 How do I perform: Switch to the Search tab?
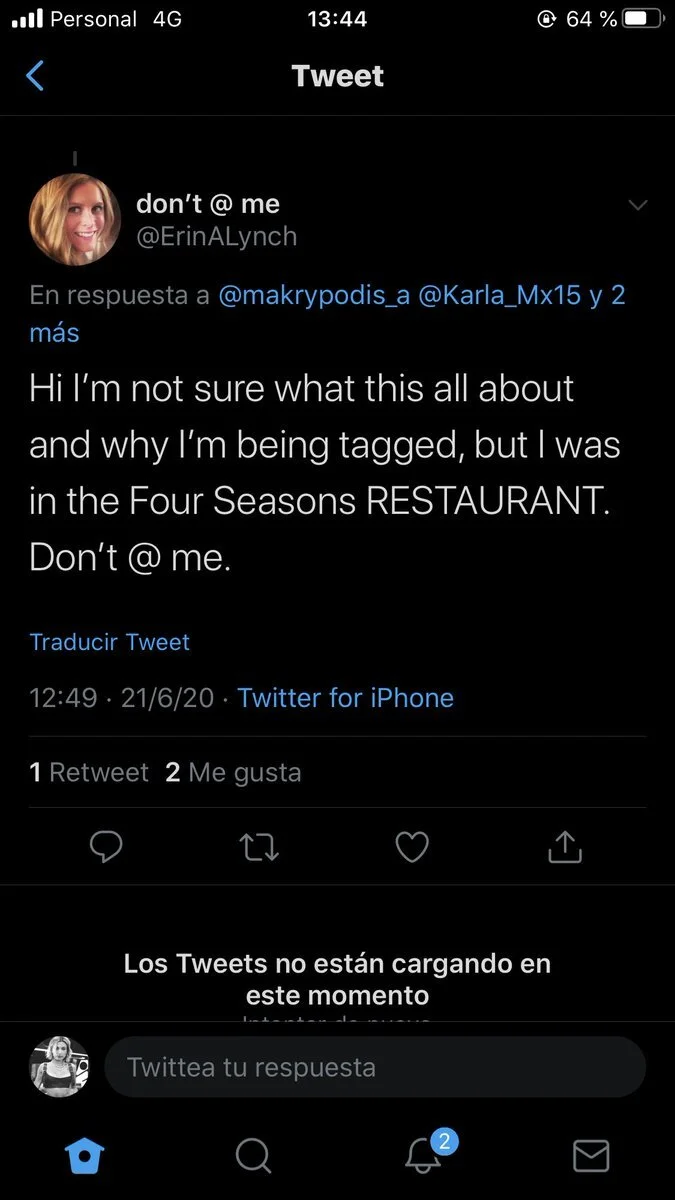tap(253, 1156)
